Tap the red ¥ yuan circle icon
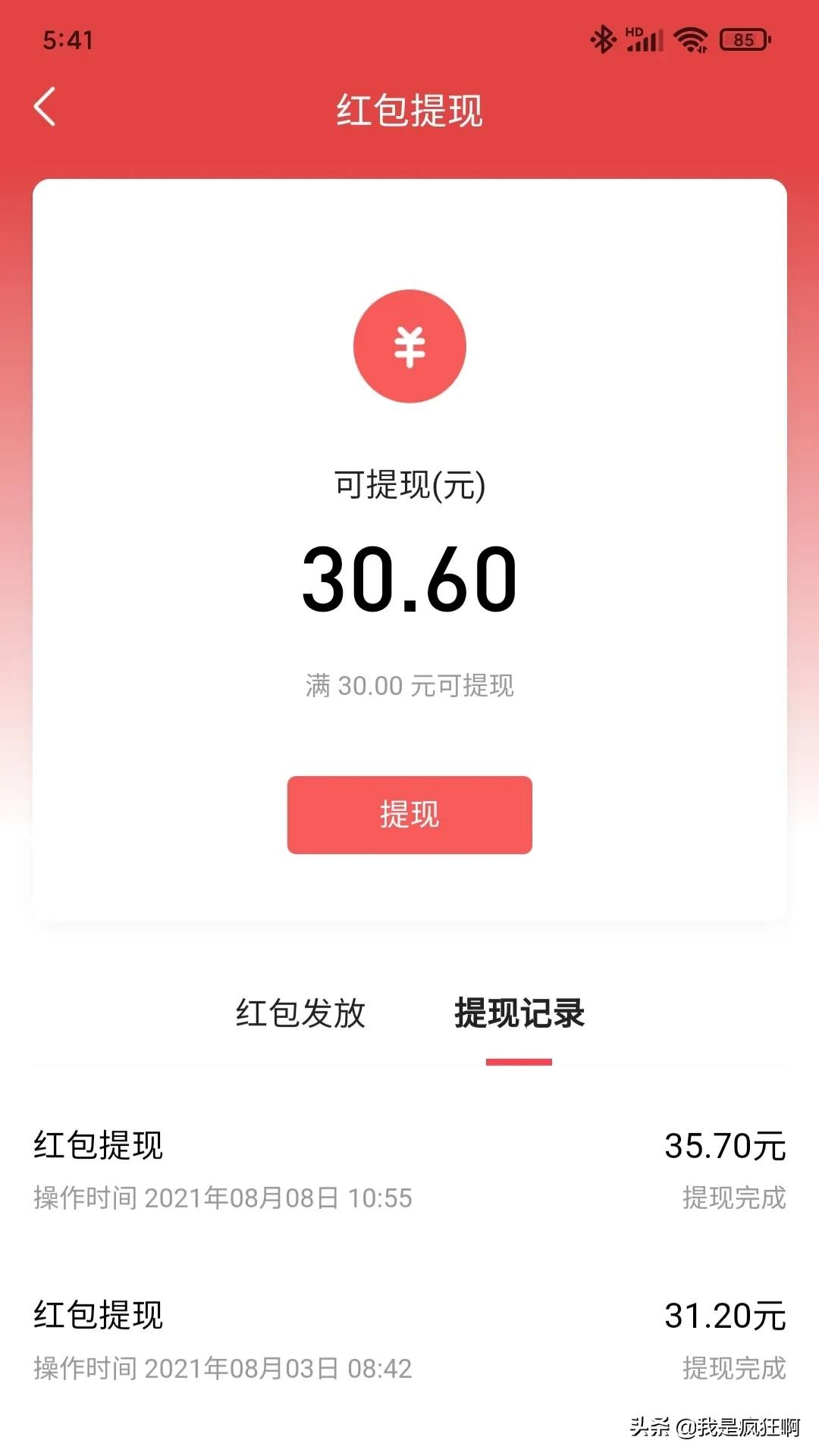This screenshot has height=1456, width=819. coord(409,346)
